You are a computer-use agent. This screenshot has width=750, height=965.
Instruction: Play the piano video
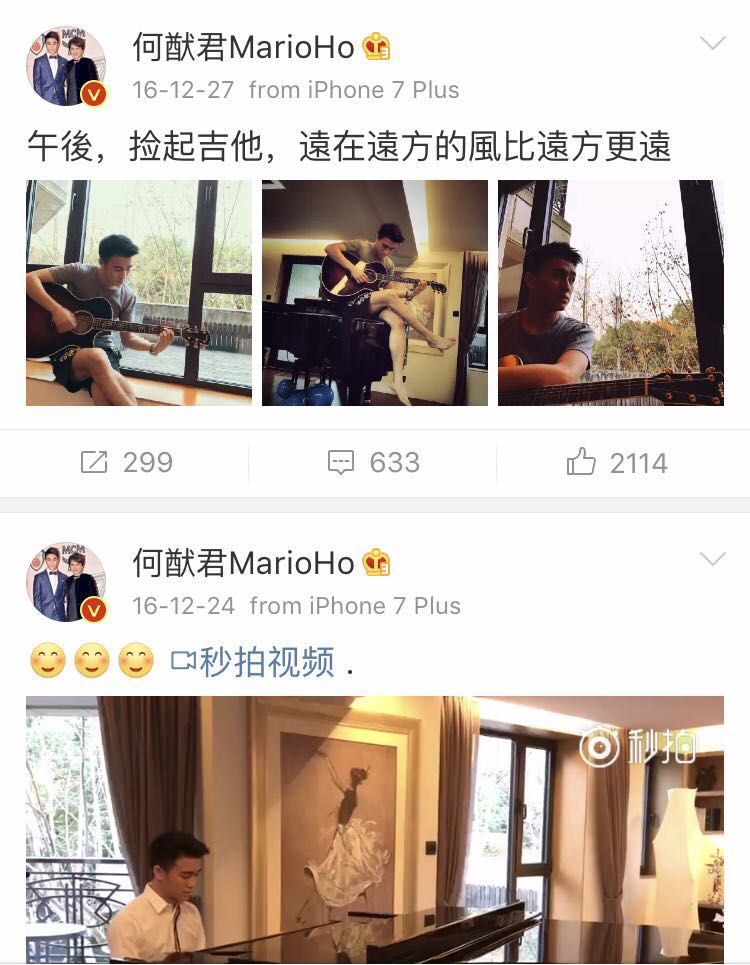coord(375,830)
